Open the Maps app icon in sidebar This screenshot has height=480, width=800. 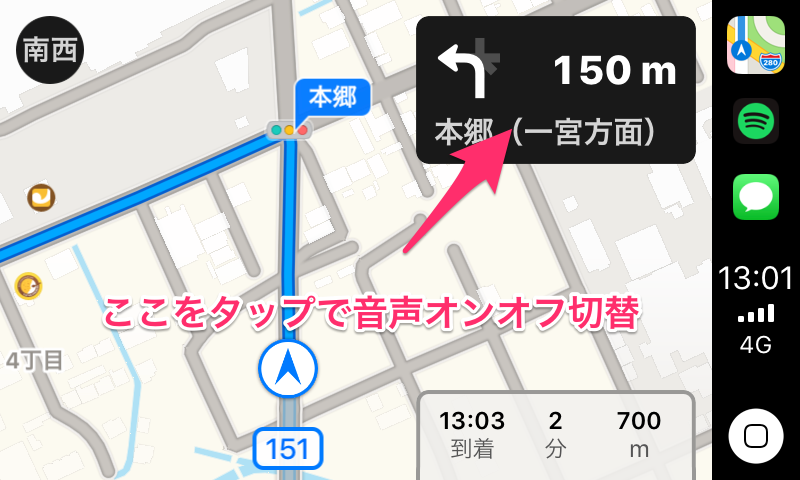click(756, 45)
